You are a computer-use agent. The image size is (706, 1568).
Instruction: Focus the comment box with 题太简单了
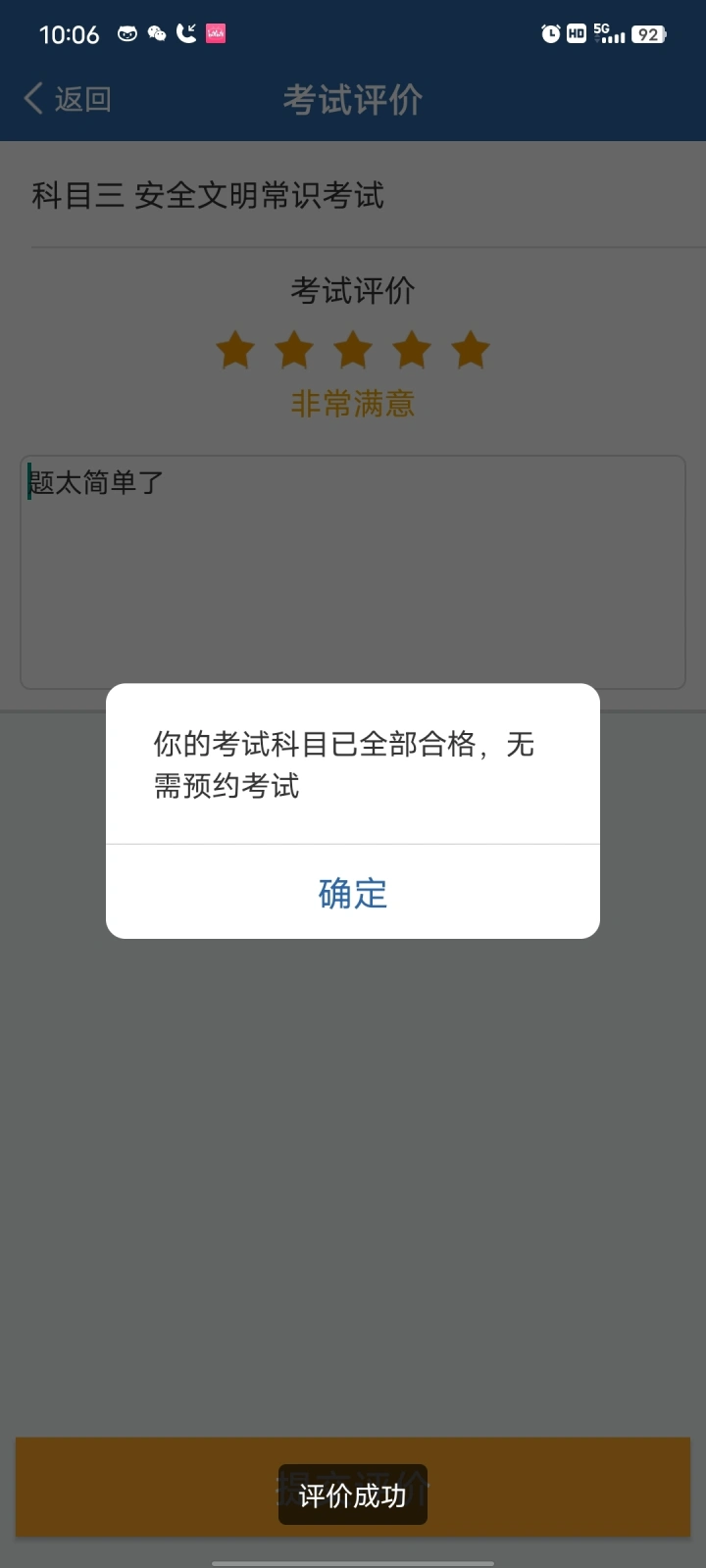353,572
